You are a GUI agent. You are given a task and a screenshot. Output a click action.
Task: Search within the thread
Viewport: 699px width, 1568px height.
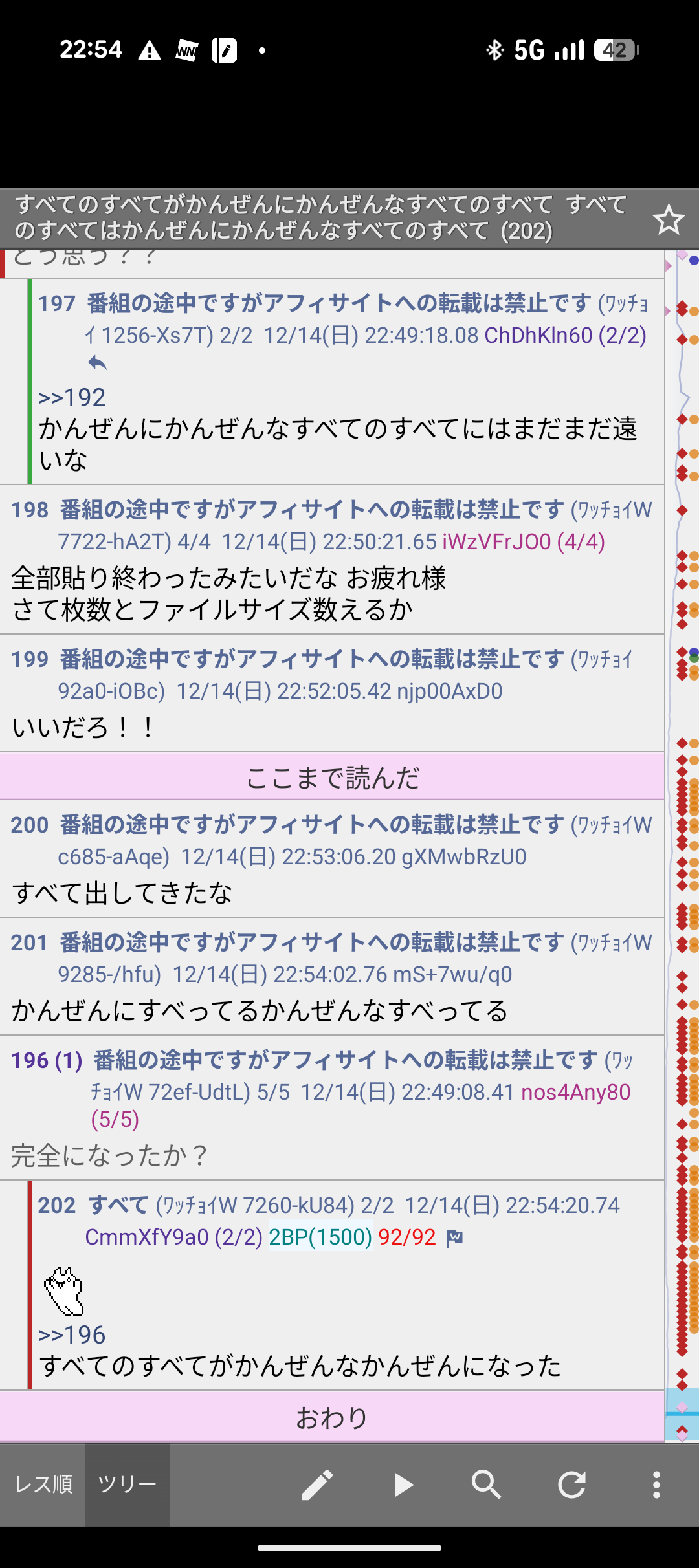coord(486,1485)
